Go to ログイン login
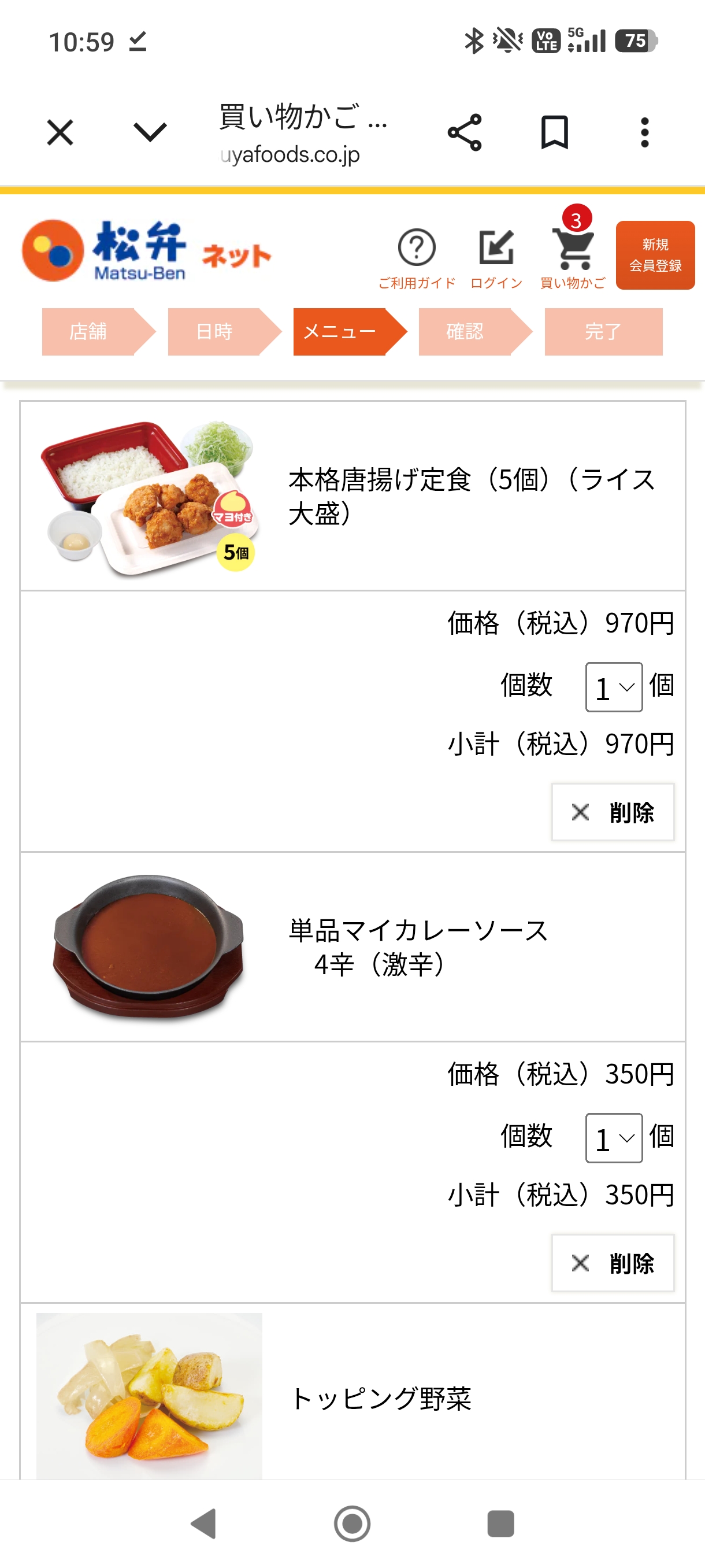Viewport: 705px width, 1568px height. pyautogui.click(x=496, y=258)
